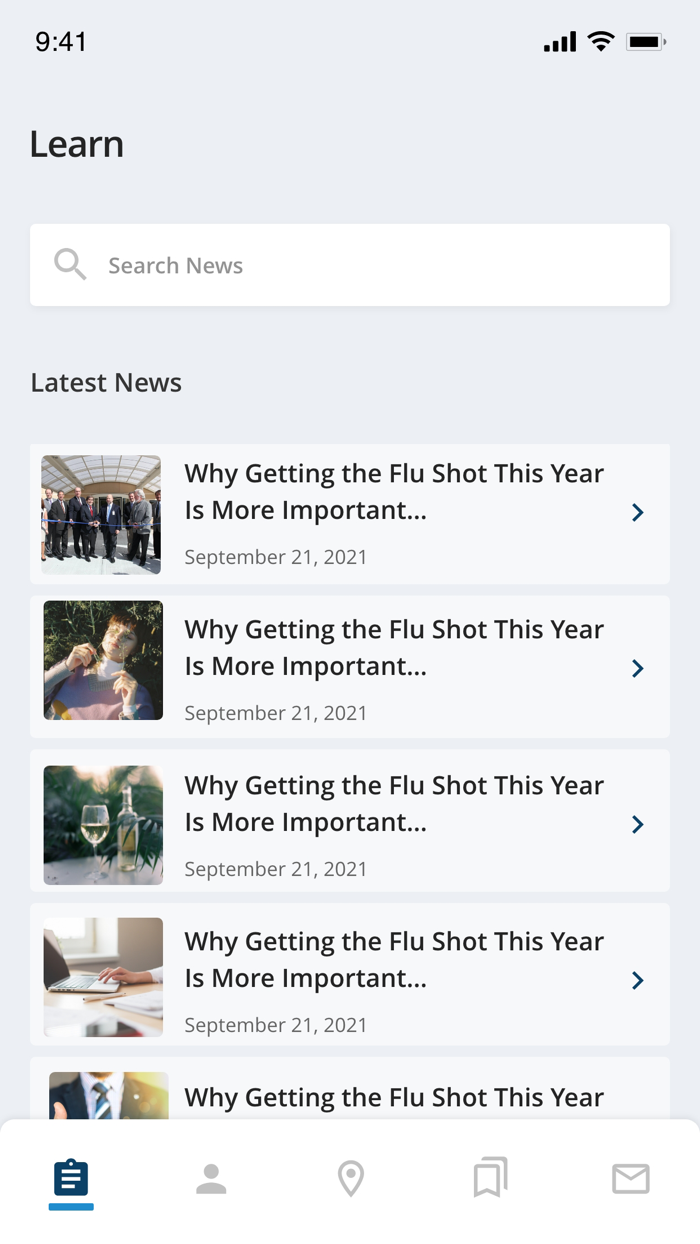
Task: Open the article with the ribbon-cutting photo
Action: point(350,514)
